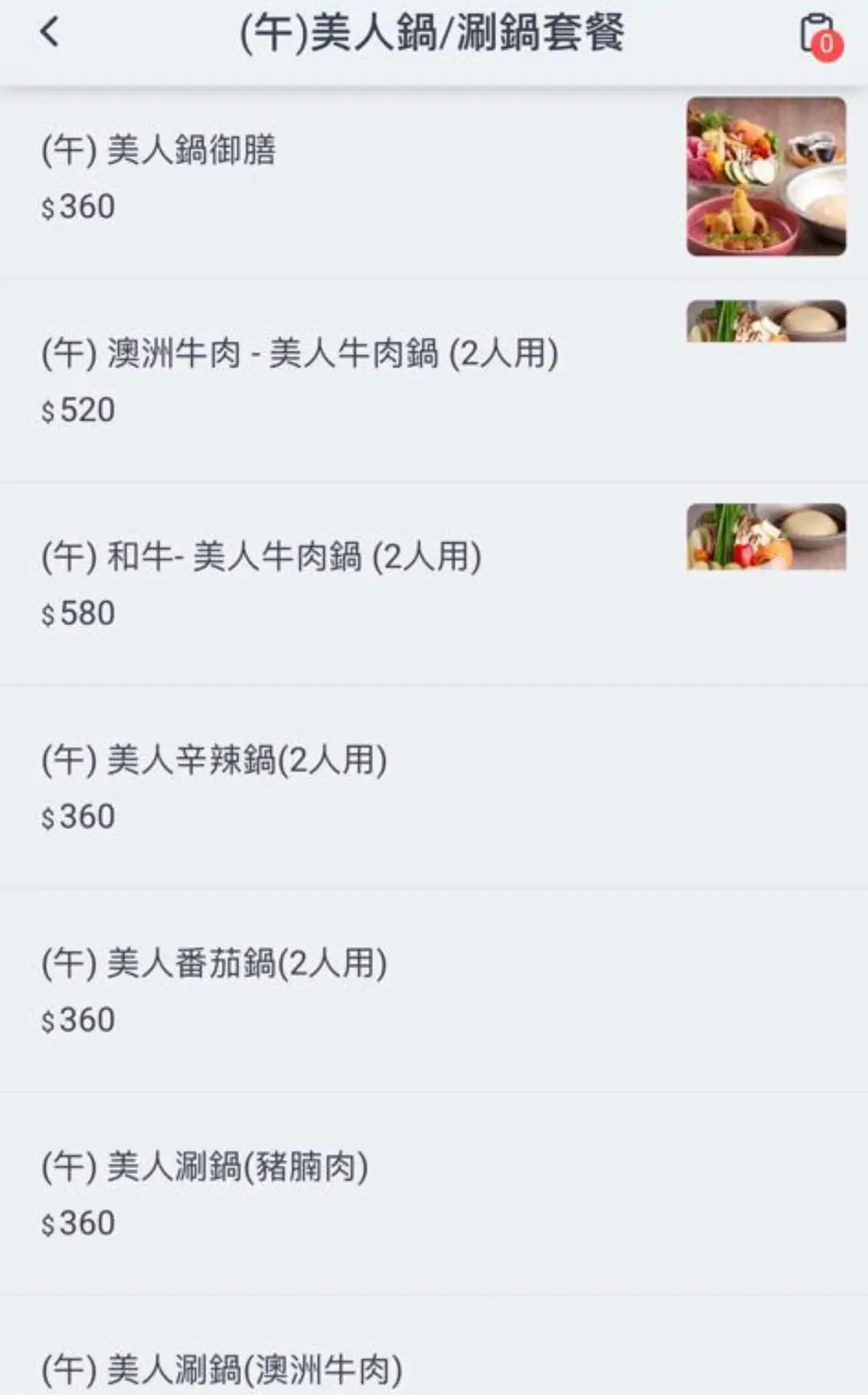Choose (午) 和牛- 美人牛肉鍋 (2人用)
This screenshot has height=1395, width=868.
click(x=261, y=558)
